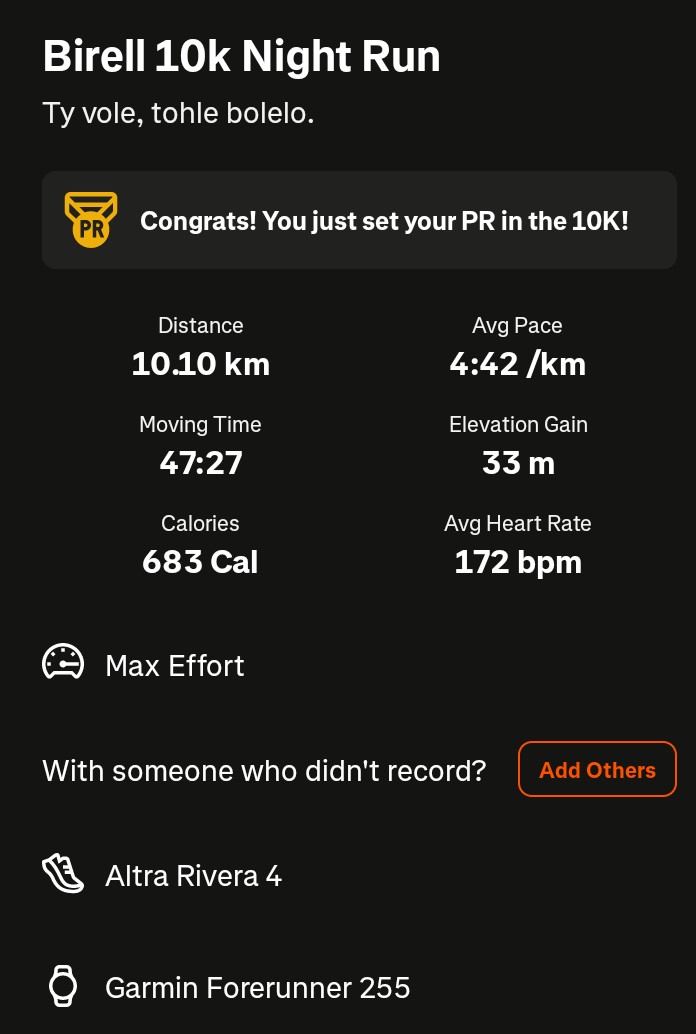Image resolution: width=696 pixels, height=1034 pixels.
Task: Open the 10K PR congrats banner
Action: tap(359, 220)
